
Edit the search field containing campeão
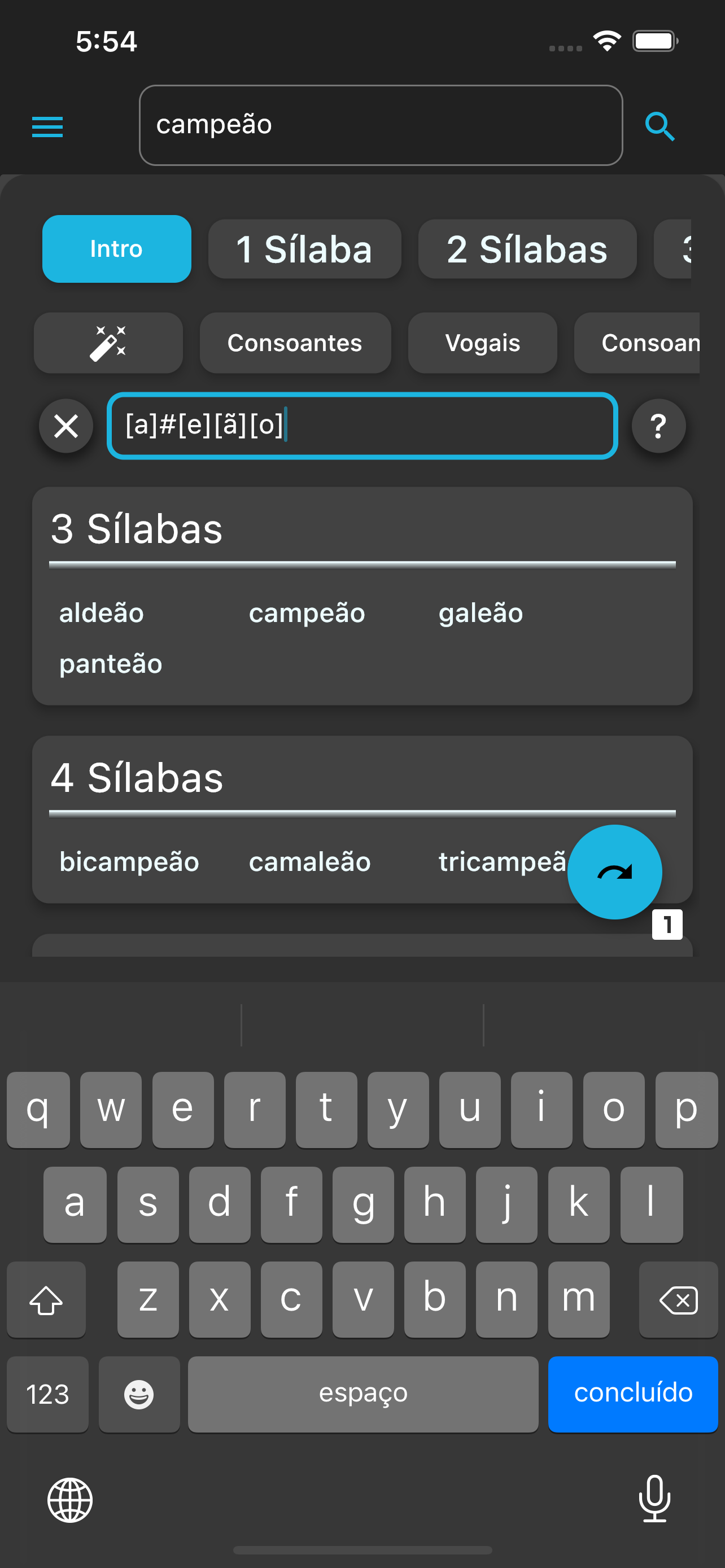click(x=381, y=125)
